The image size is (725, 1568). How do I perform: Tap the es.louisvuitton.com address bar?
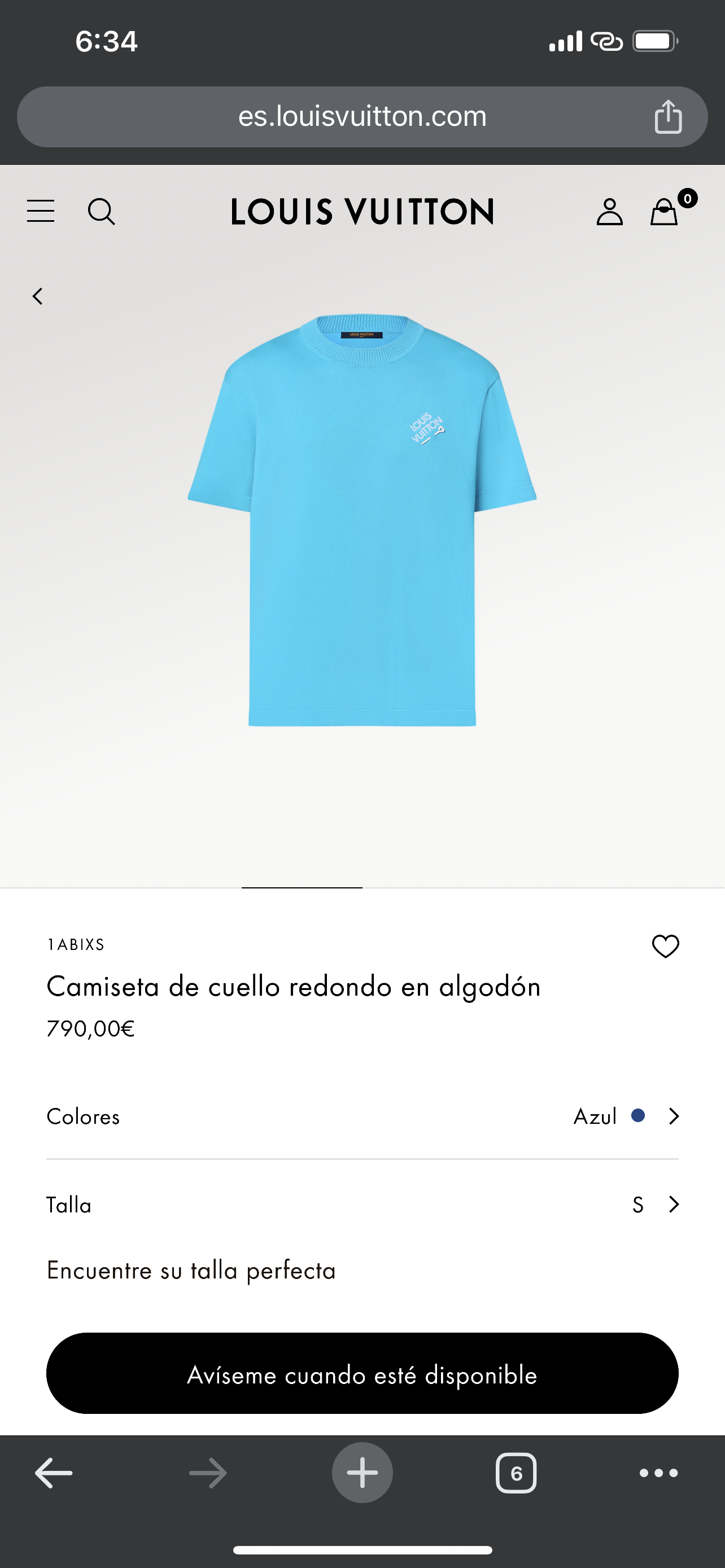(x=362, y=116)
